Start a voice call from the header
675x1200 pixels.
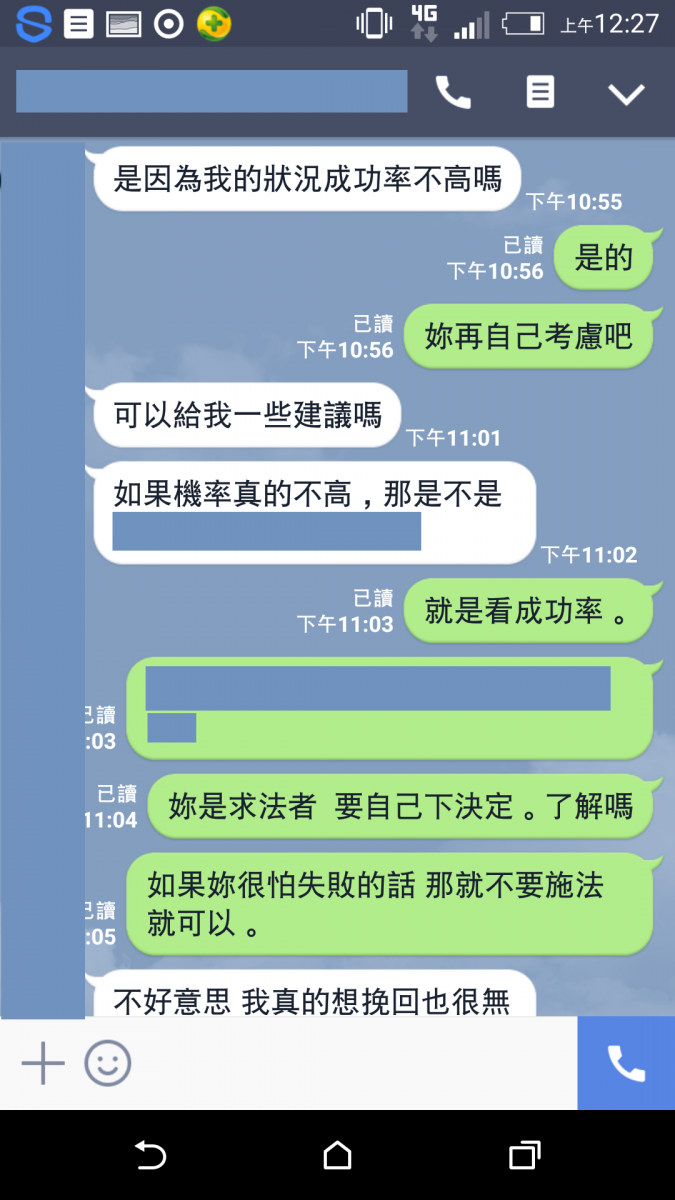coord(453,93)
